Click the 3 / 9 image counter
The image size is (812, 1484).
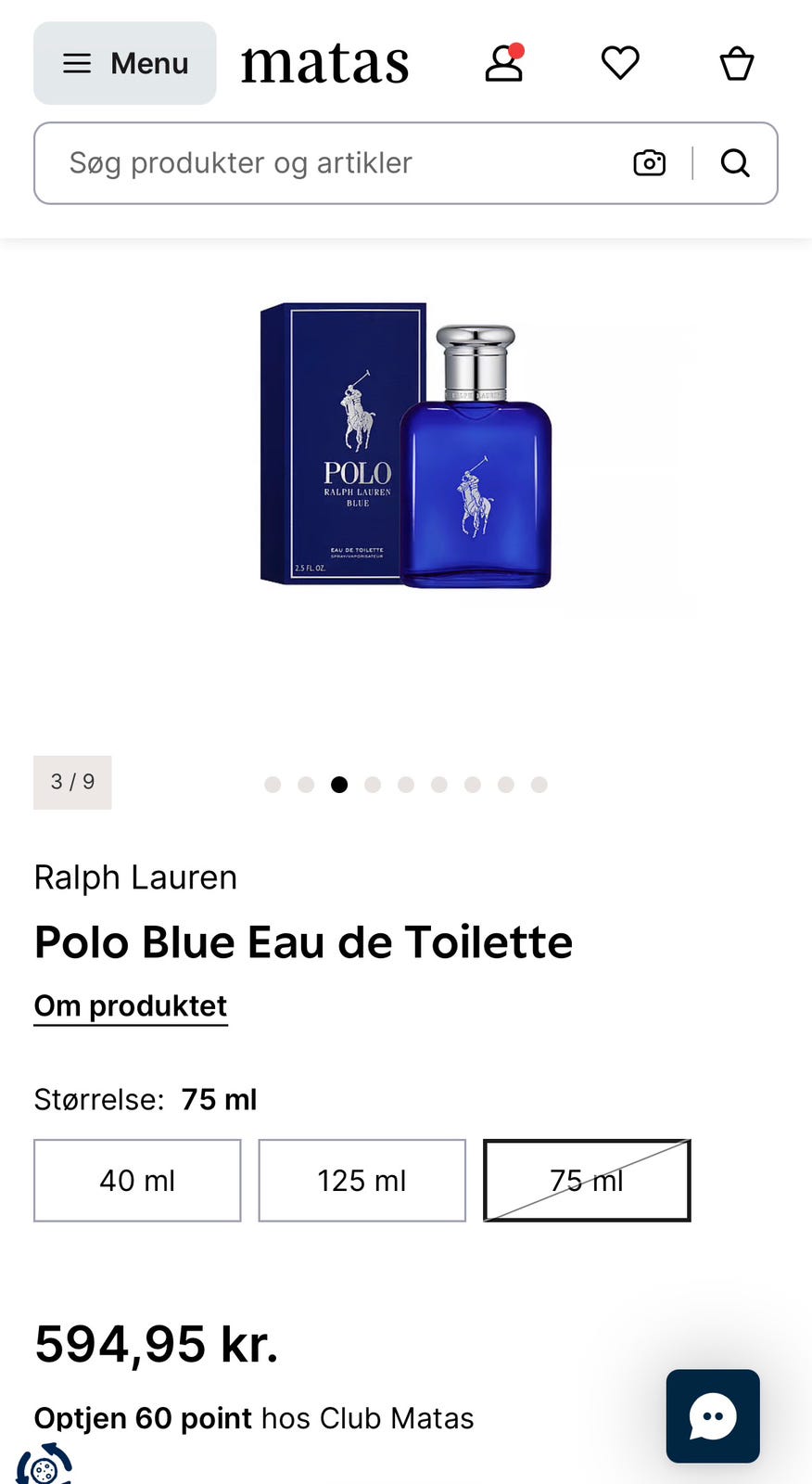[72, 782]
